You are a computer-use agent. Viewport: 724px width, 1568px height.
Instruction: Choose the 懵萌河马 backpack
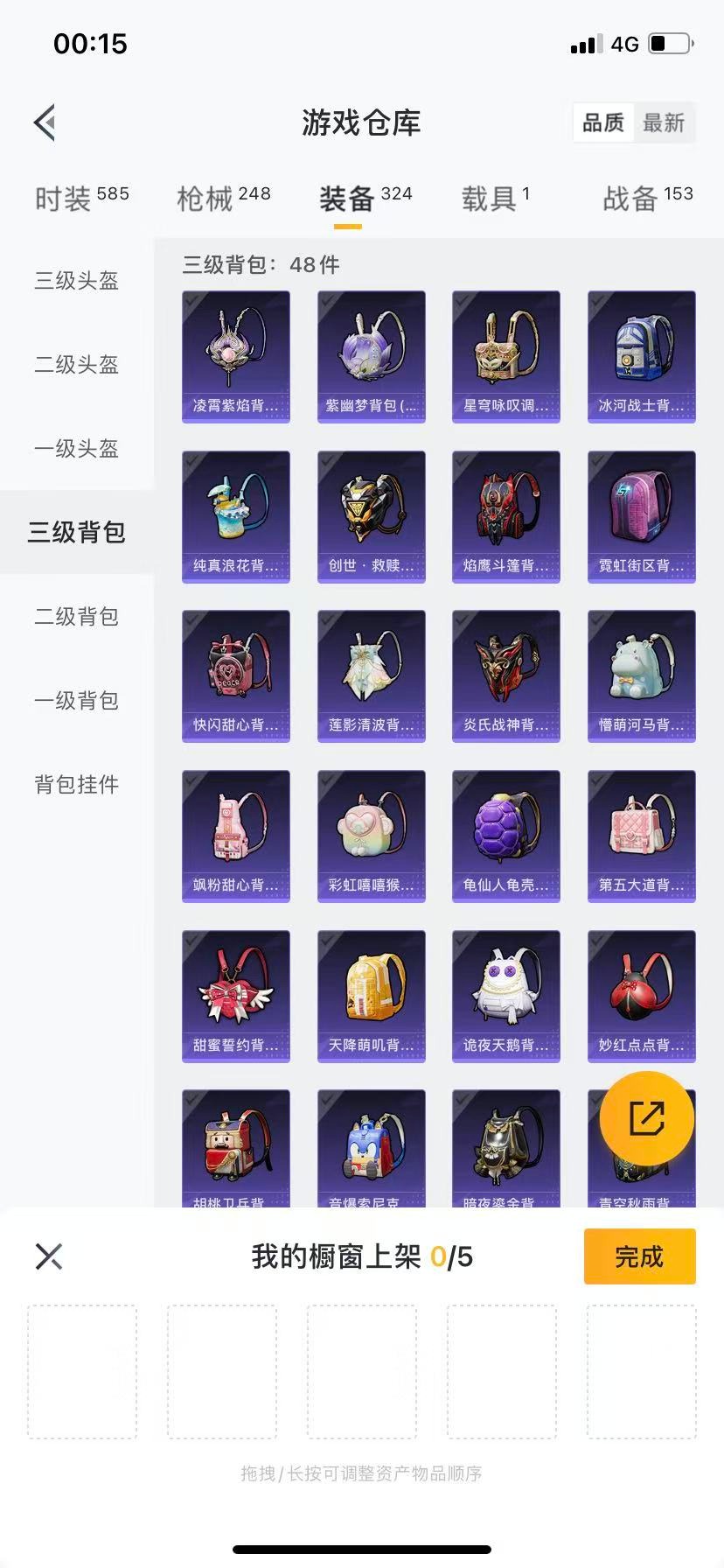tap(641, 675)
